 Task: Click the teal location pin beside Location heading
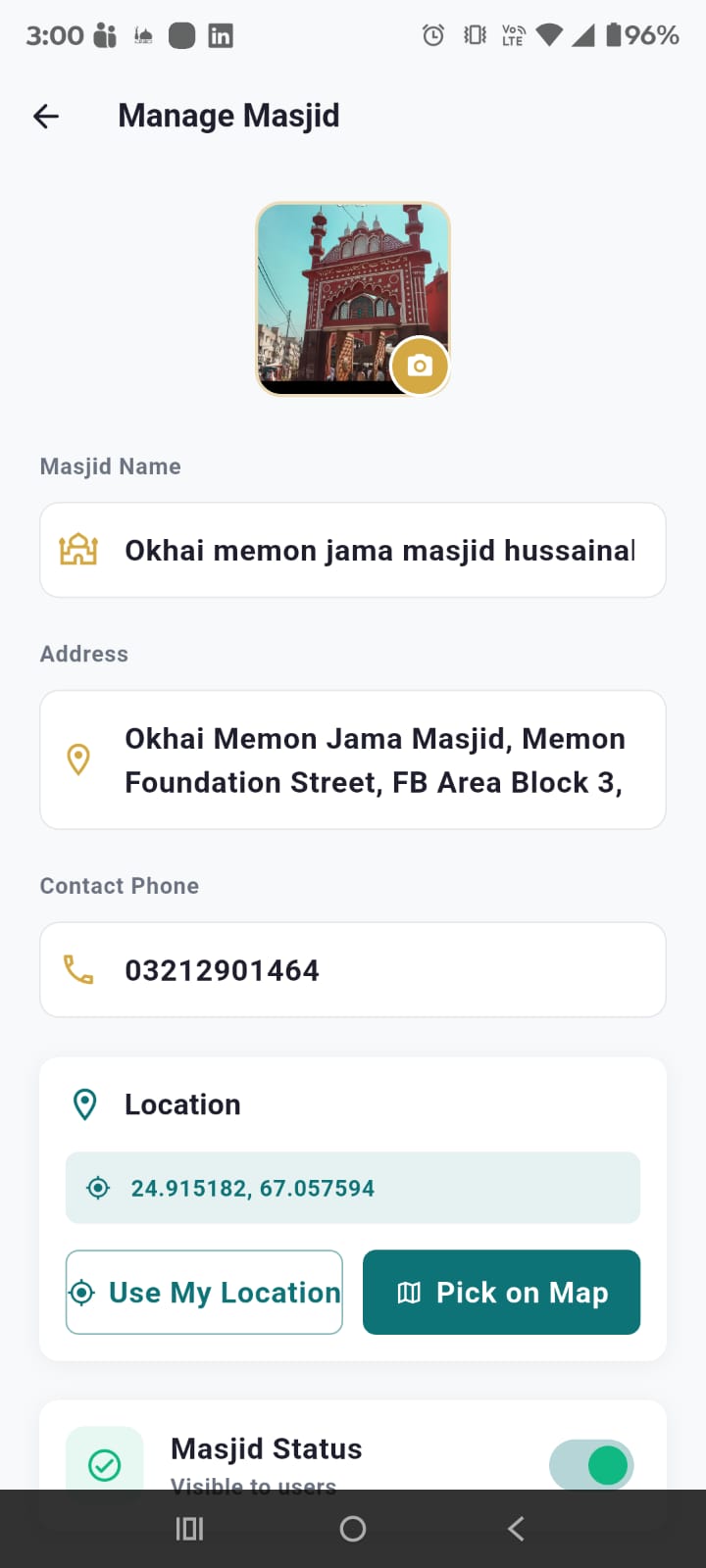coord(85,1103)
